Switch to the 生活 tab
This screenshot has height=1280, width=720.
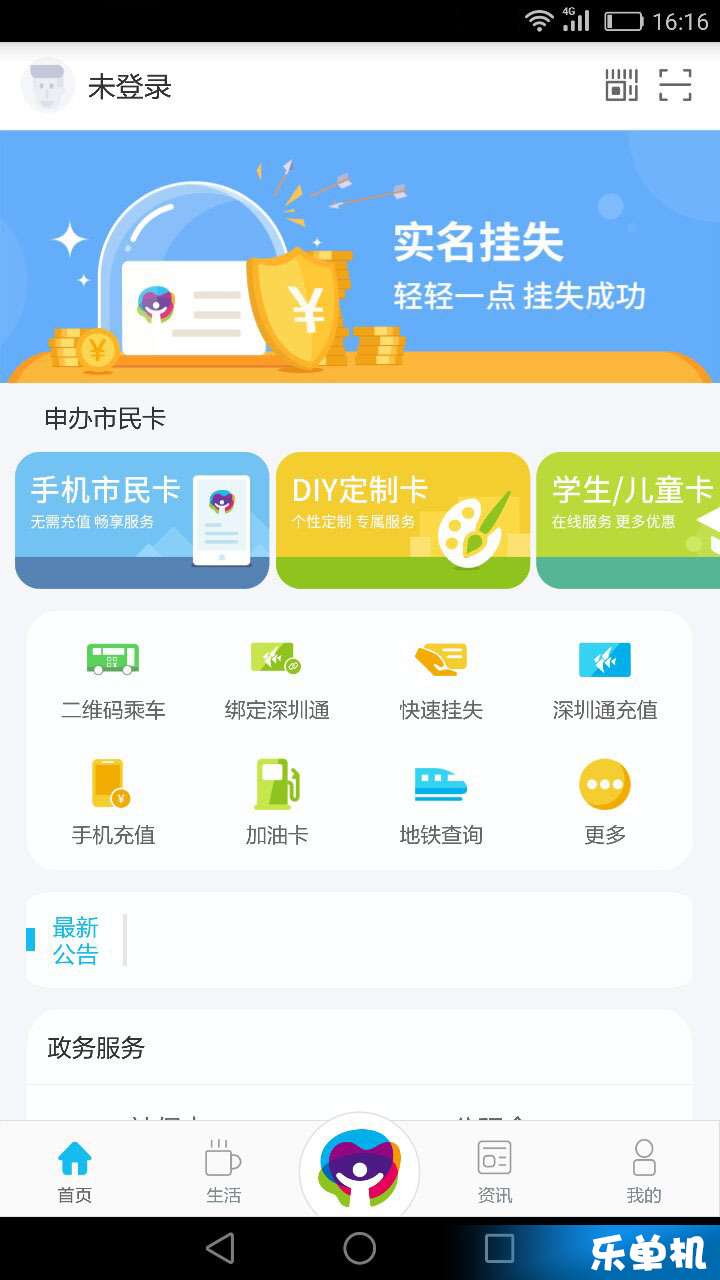[x=223, y=1172]
